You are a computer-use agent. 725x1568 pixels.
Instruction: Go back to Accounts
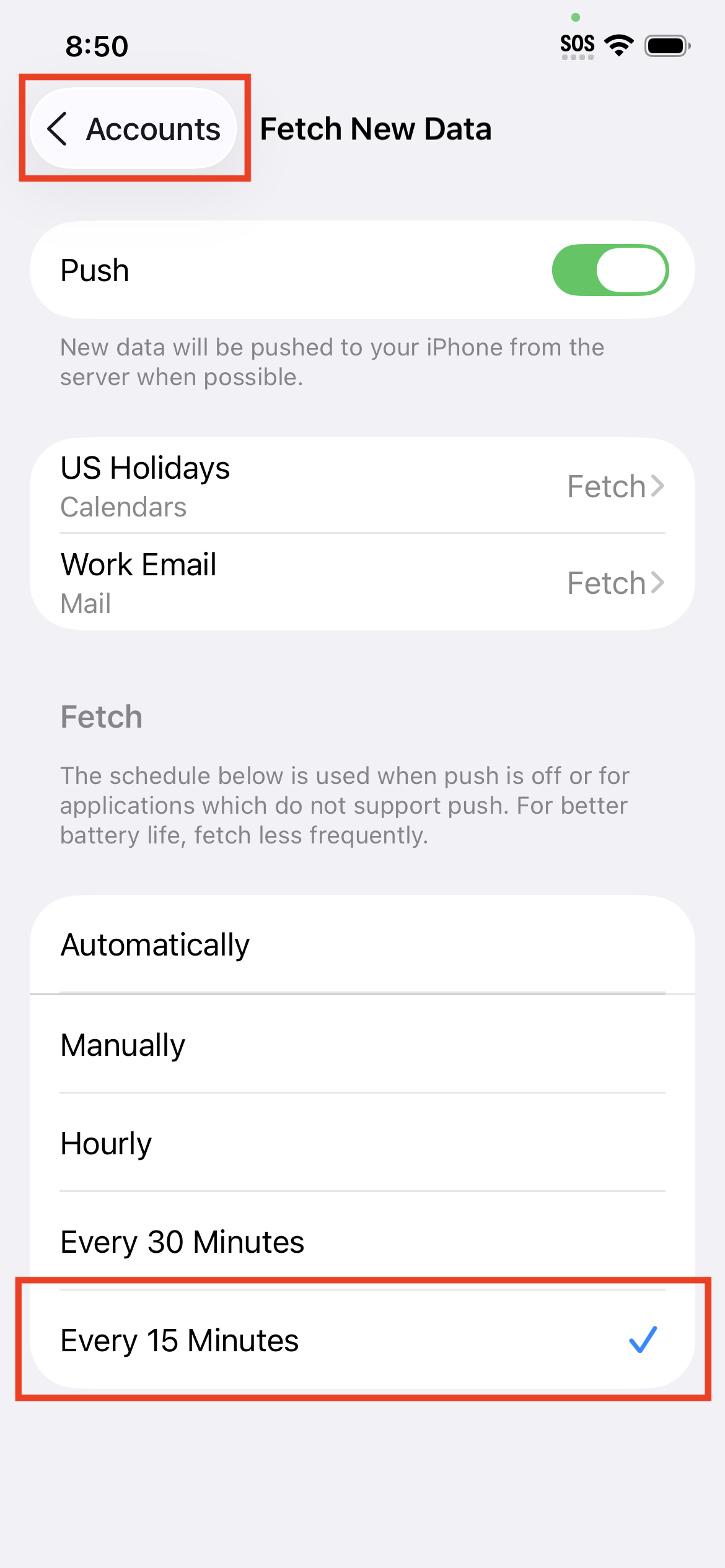[133, 129]
